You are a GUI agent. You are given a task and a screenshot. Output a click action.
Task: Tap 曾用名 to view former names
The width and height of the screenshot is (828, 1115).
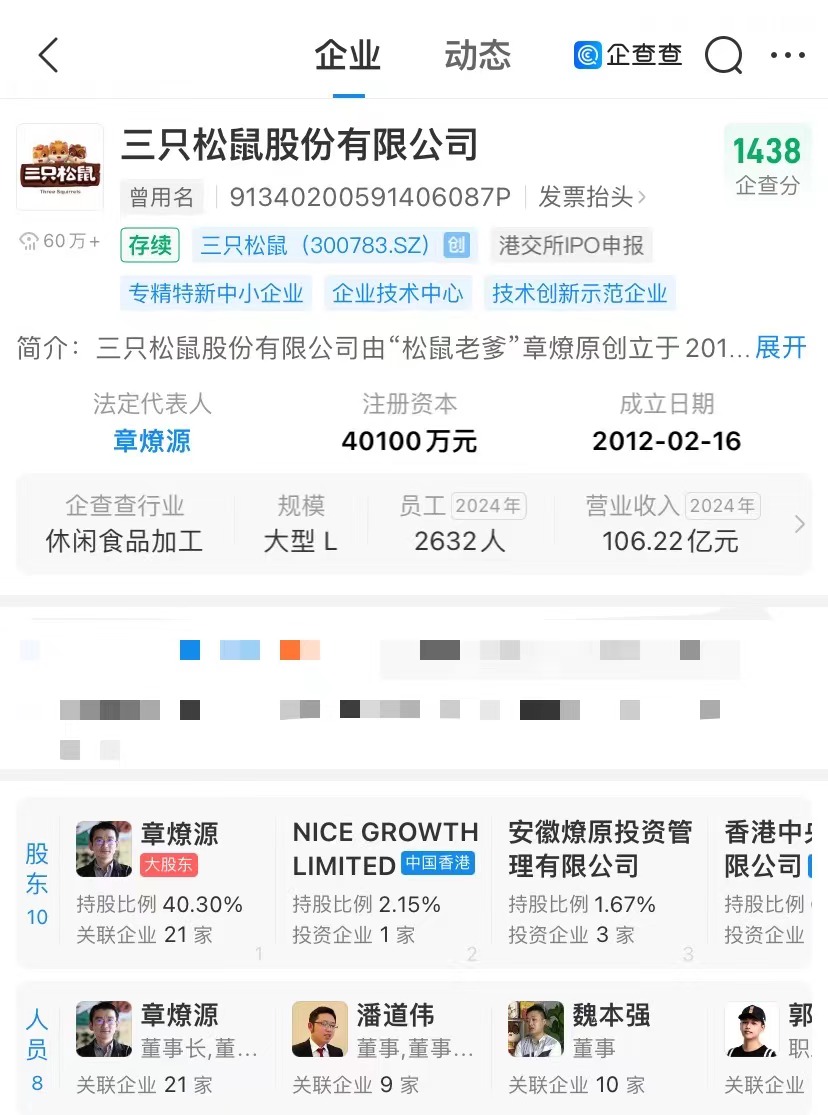pyautogui.click(x=162, y=197)
